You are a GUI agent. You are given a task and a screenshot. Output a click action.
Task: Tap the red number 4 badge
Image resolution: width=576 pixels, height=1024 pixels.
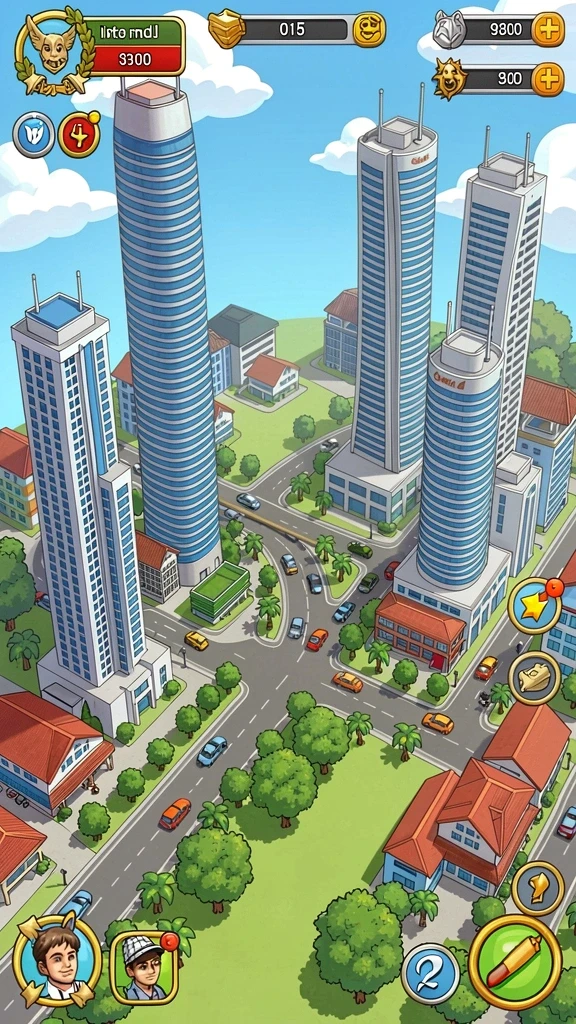tap(79, 135)
